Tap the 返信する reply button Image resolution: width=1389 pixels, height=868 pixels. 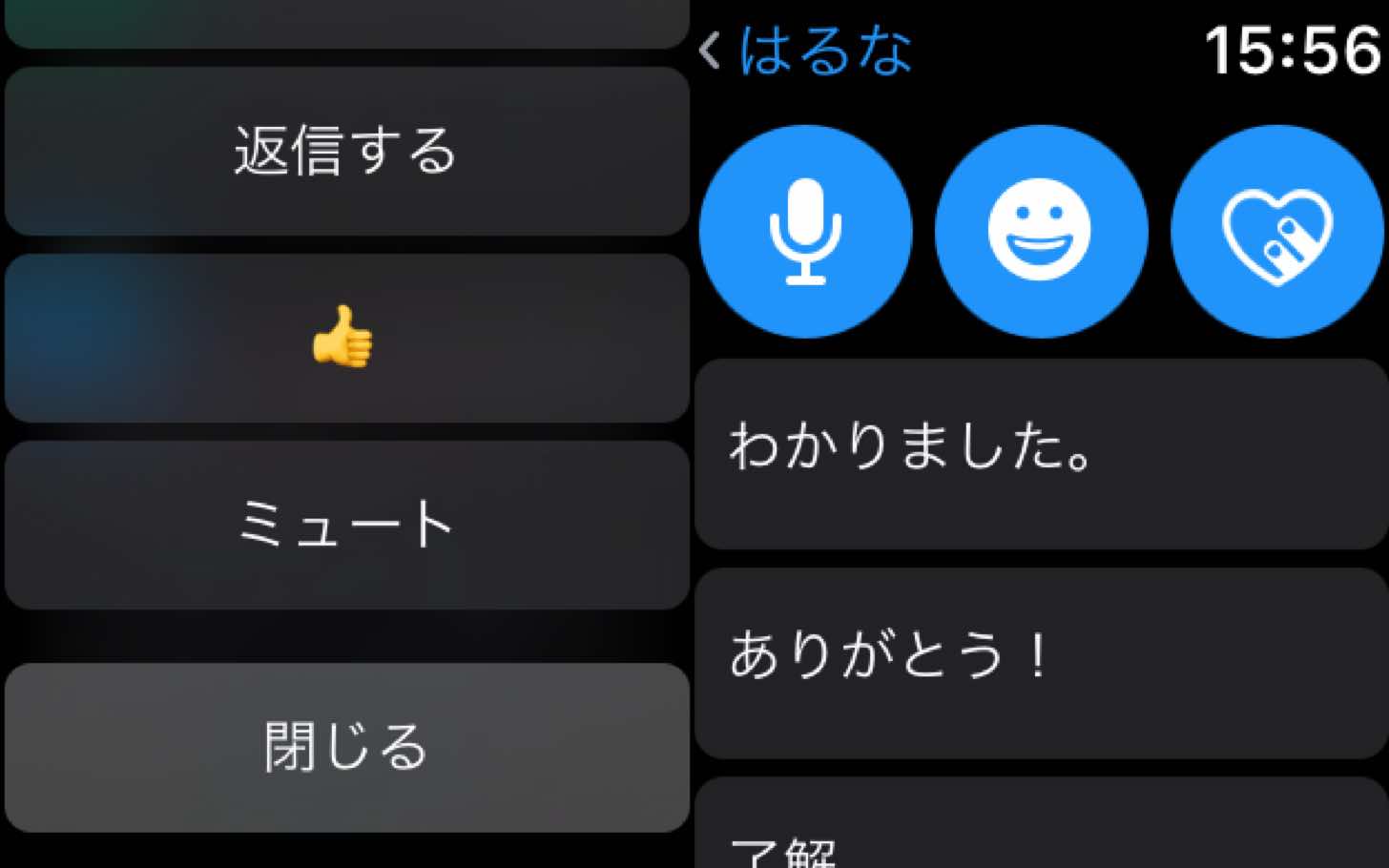tap(346, 151)
